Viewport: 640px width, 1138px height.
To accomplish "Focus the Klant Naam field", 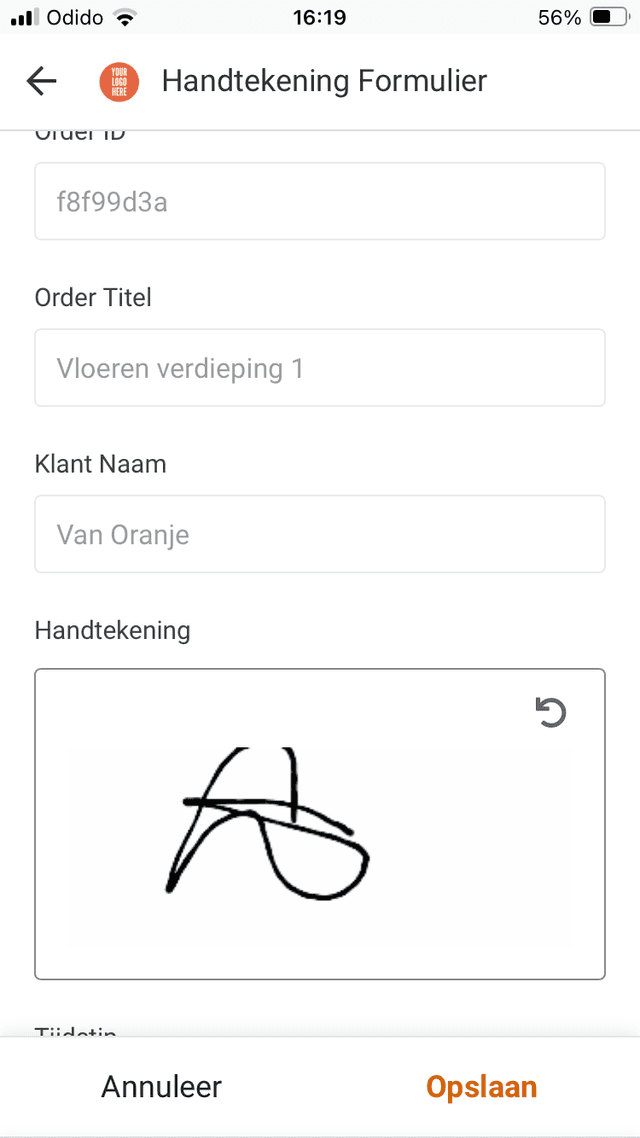I will 320,534.
